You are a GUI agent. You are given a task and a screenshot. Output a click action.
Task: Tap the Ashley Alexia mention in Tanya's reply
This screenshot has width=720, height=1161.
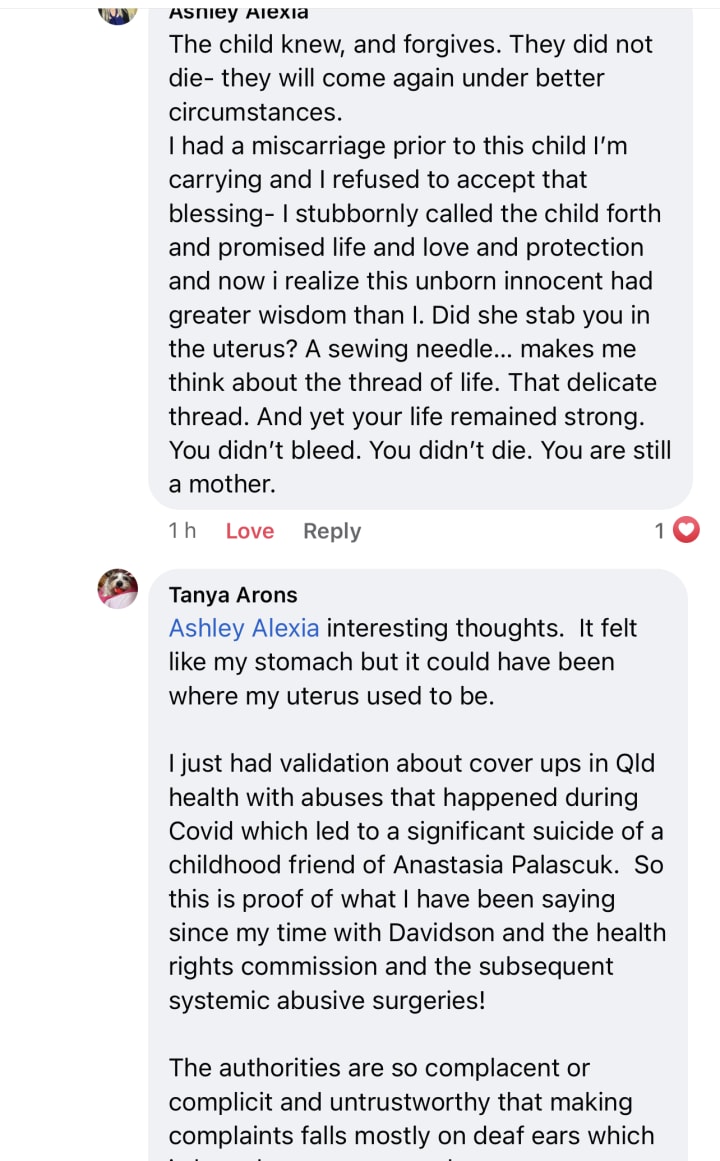click(244, 628)
